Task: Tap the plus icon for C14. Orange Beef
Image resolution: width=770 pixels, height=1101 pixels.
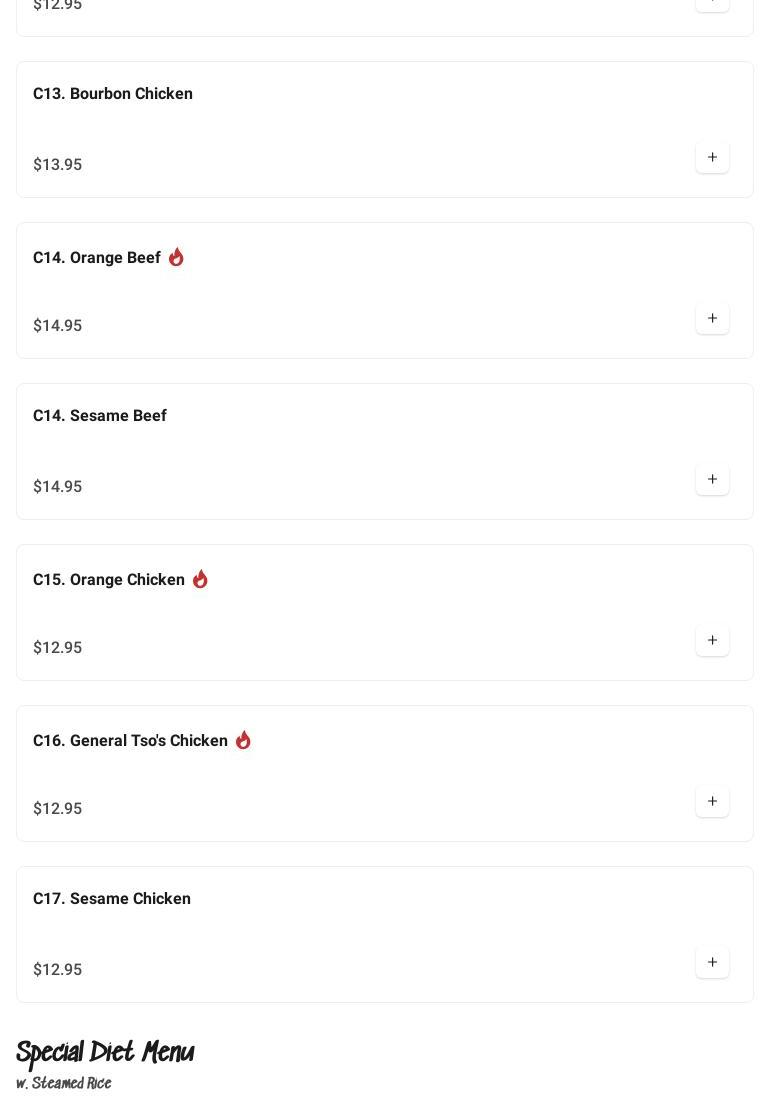Action: [x=712, y=319]
